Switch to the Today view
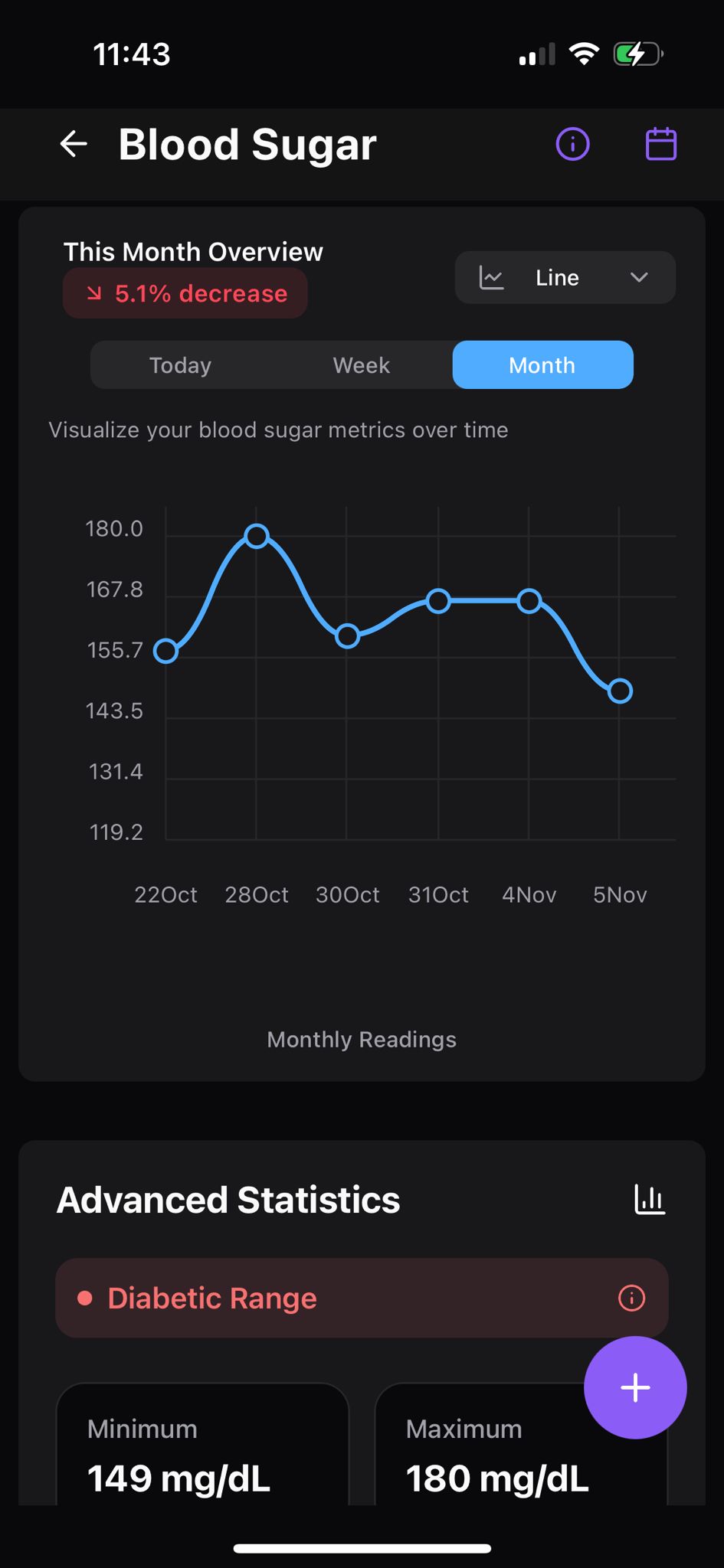The height and width of the screenshot is (1568, 724). click(180, 365)
